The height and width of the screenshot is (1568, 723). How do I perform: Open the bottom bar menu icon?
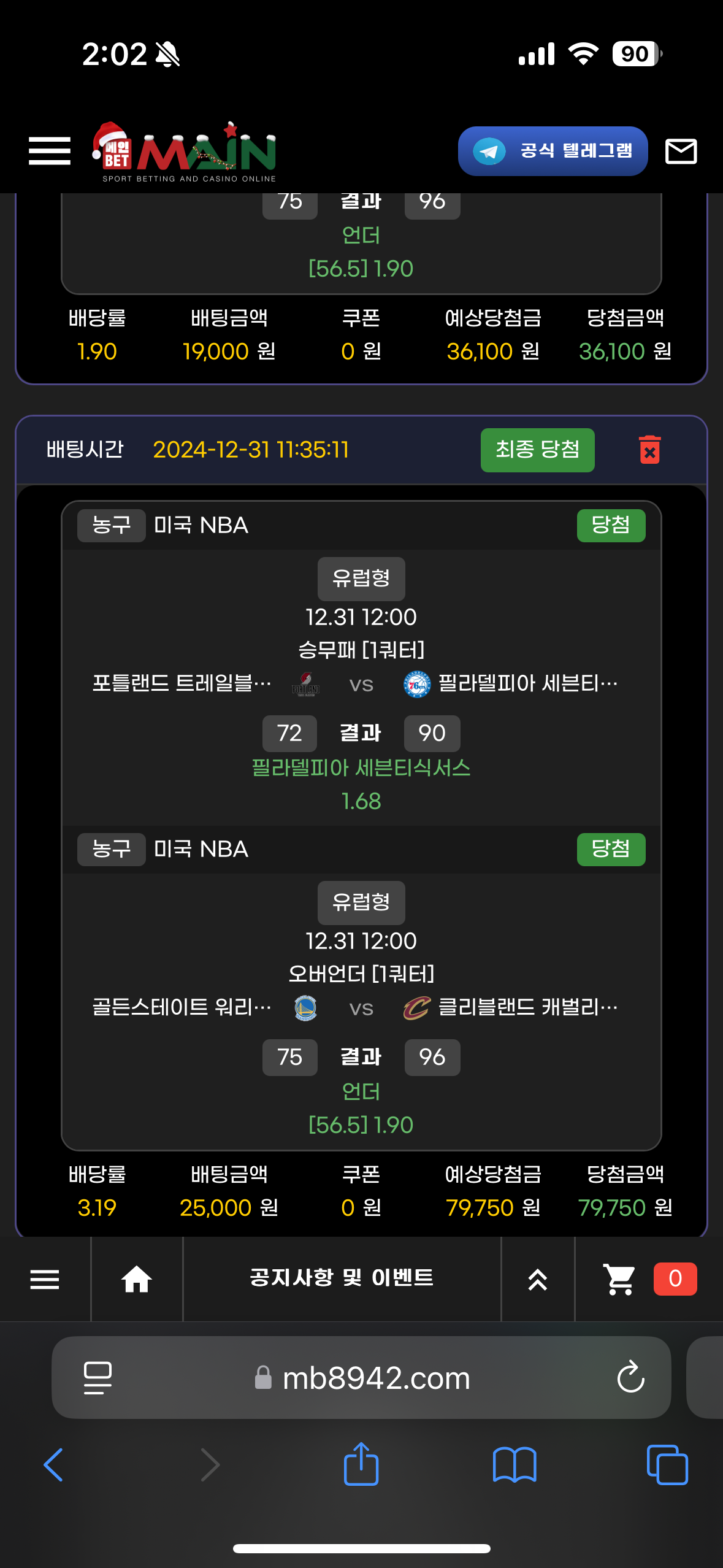[x=45, y=1279]
